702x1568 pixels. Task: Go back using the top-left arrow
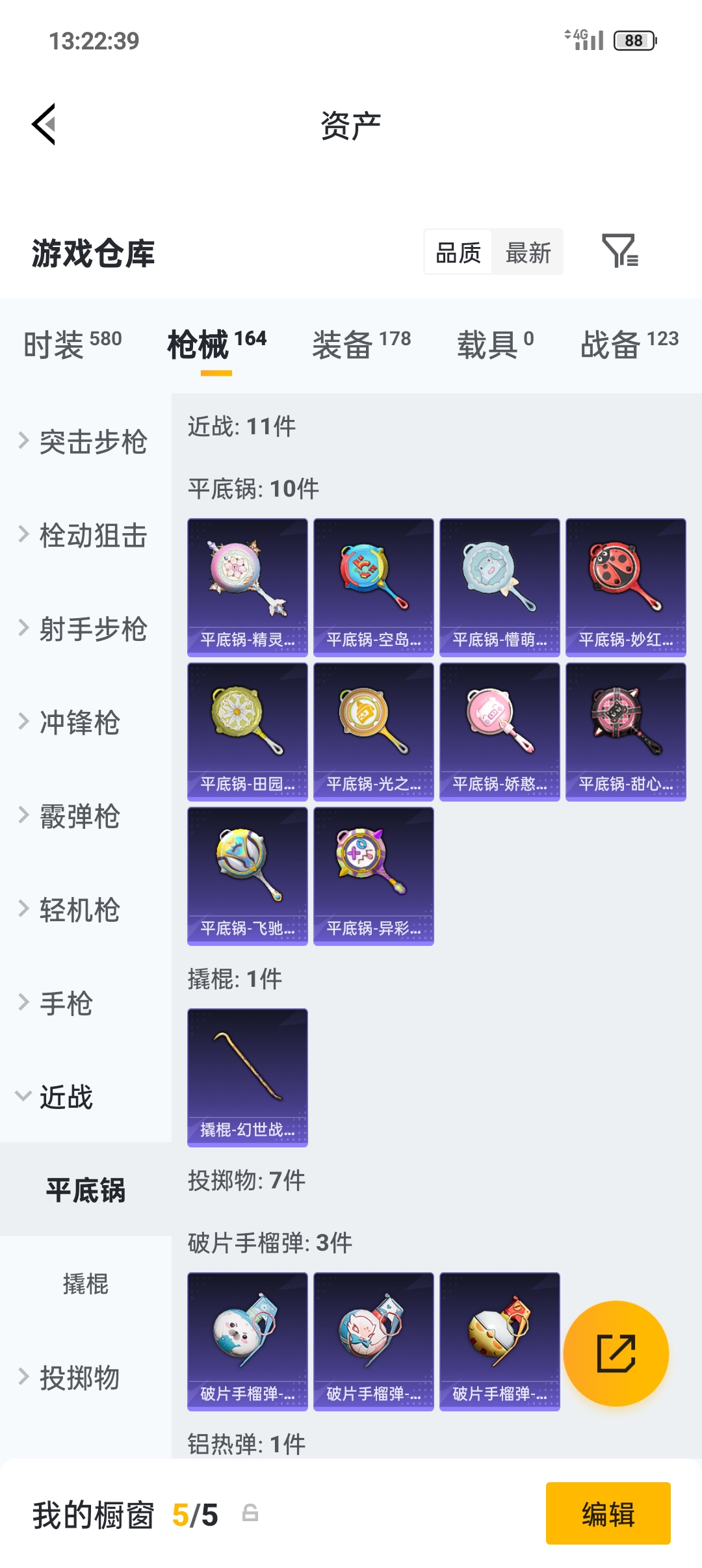point(44,124)
